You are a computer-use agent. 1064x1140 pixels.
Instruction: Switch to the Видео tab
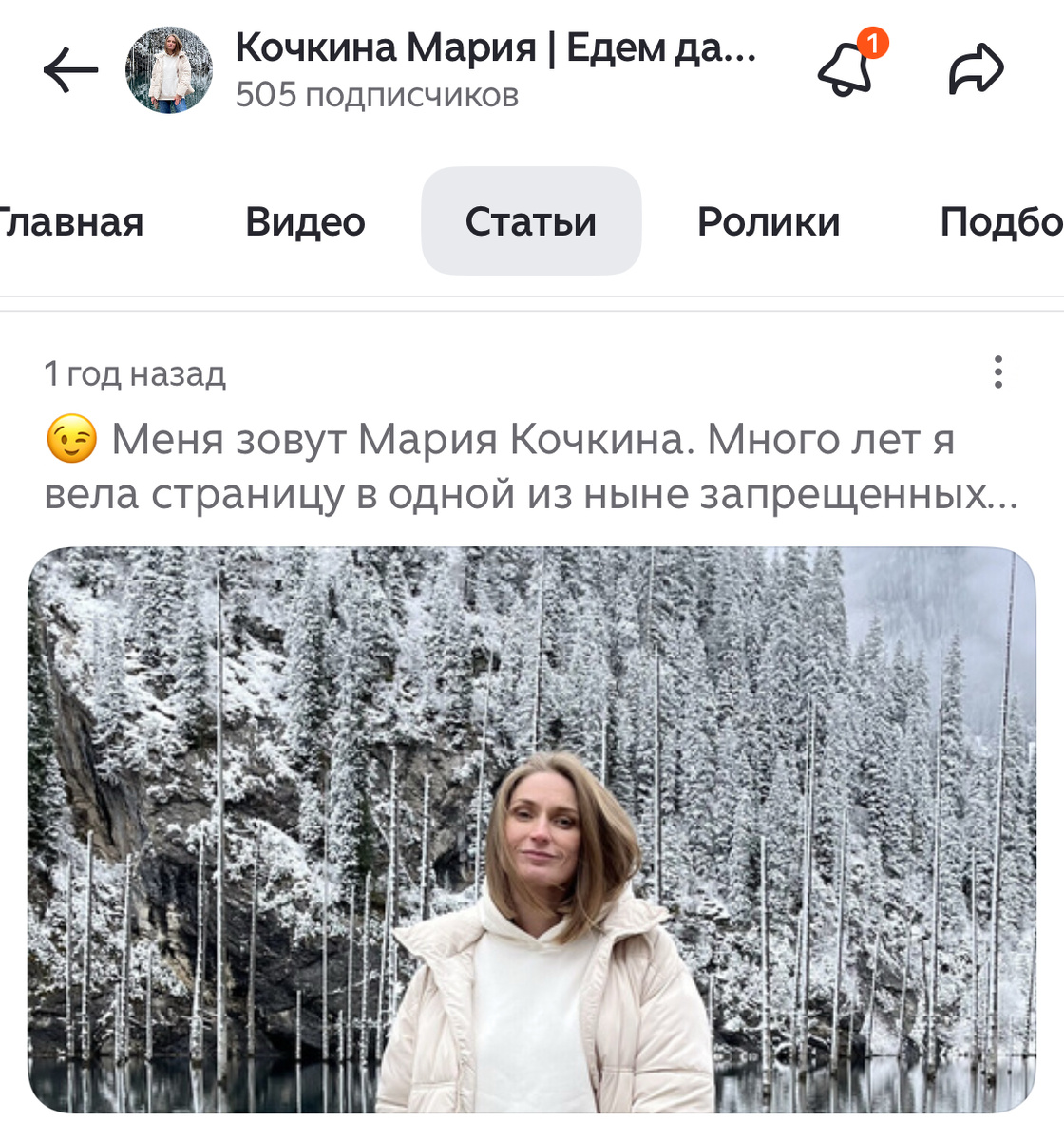(306, 220)
